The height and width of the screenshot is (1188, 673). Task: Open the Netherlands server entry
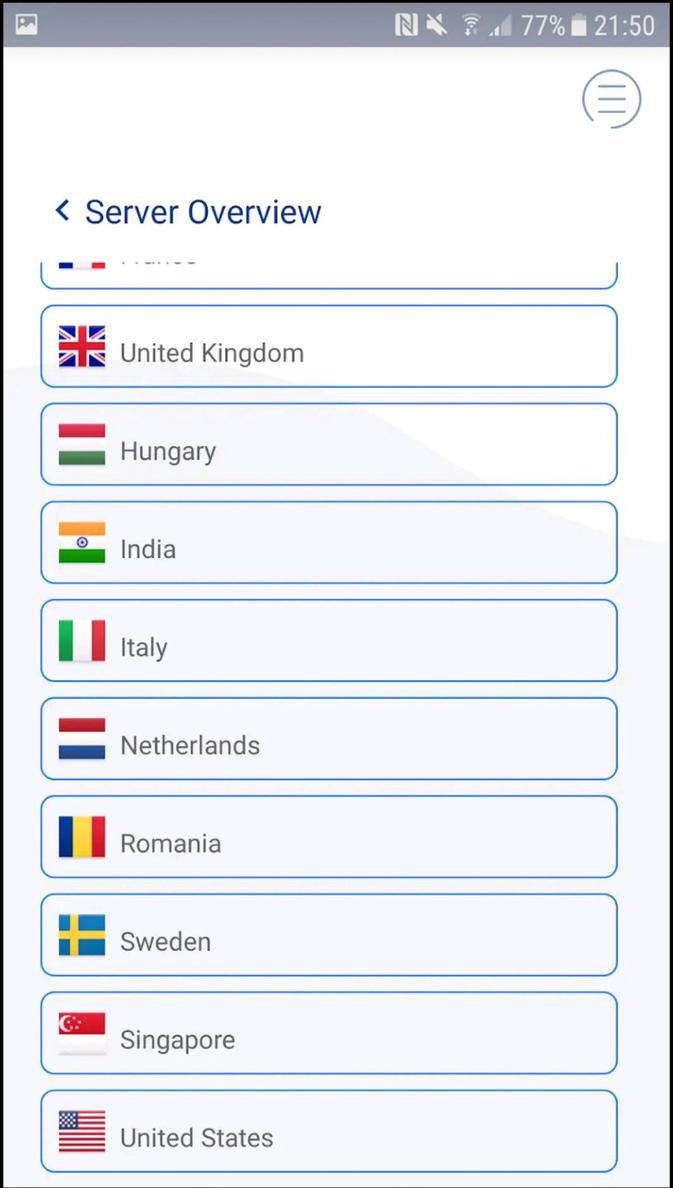328,739
